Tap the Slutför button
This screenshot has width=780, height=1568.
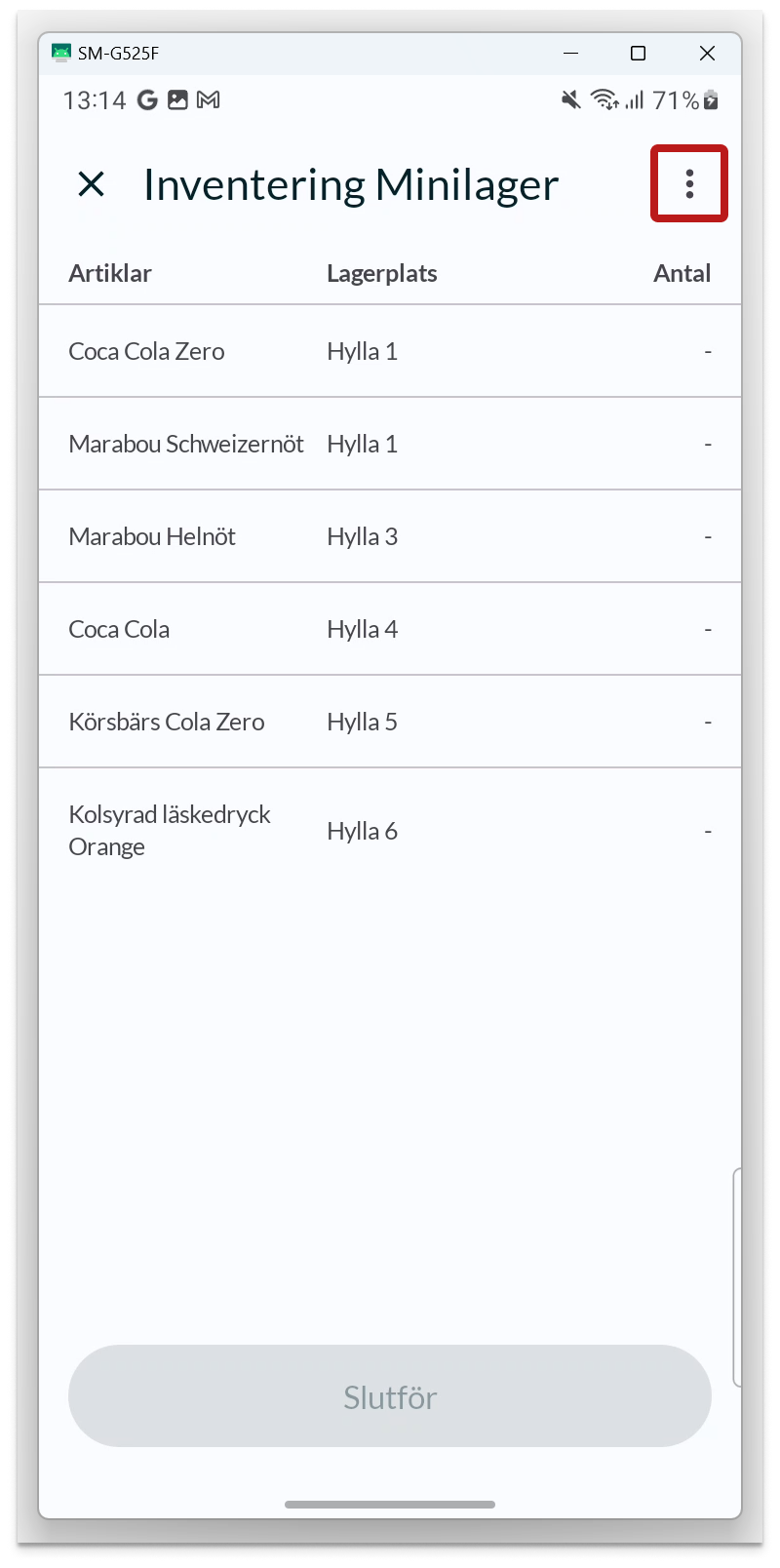coord(390,1396)
